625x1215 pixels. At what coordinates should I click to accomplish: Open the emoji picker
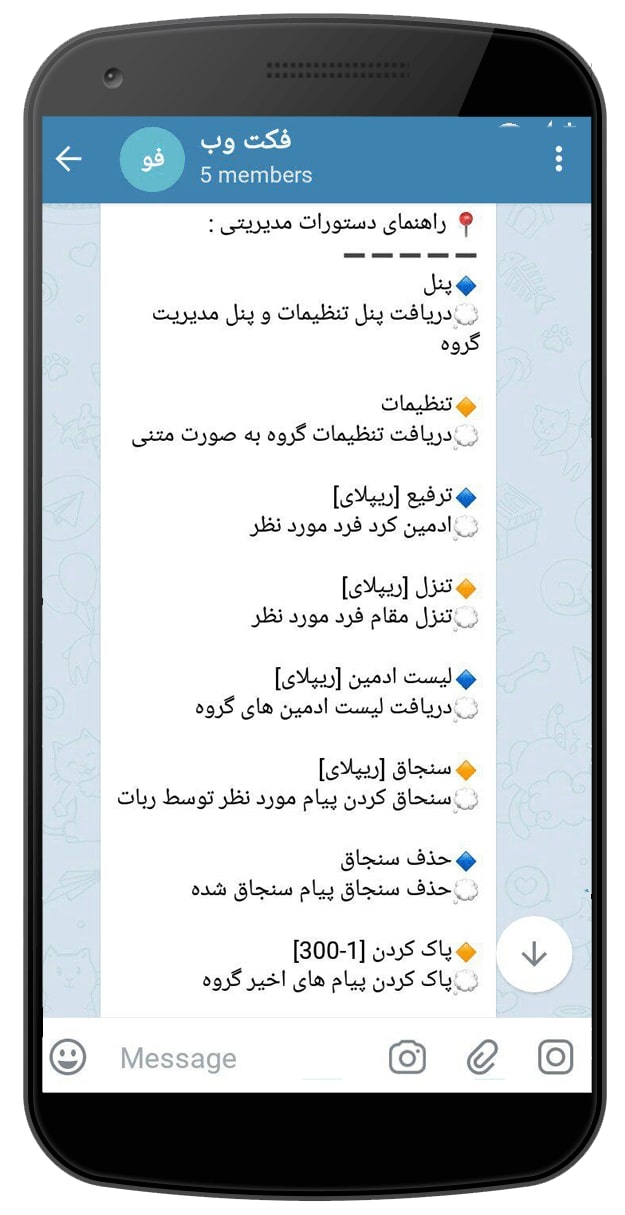click(68, 1057)
